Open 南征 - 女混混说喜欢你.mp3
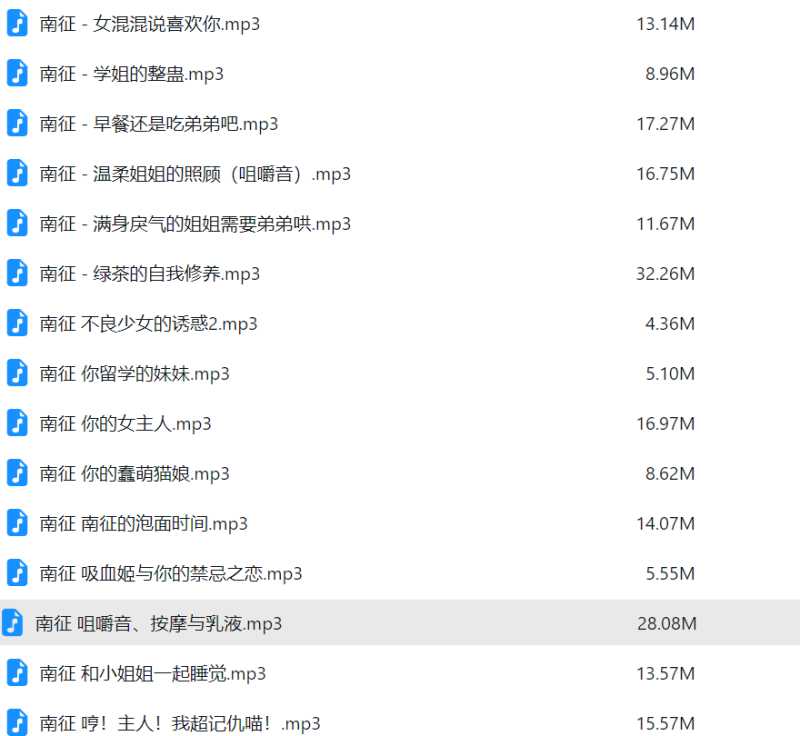Screen dimensions: 800x736 point(150,24)
